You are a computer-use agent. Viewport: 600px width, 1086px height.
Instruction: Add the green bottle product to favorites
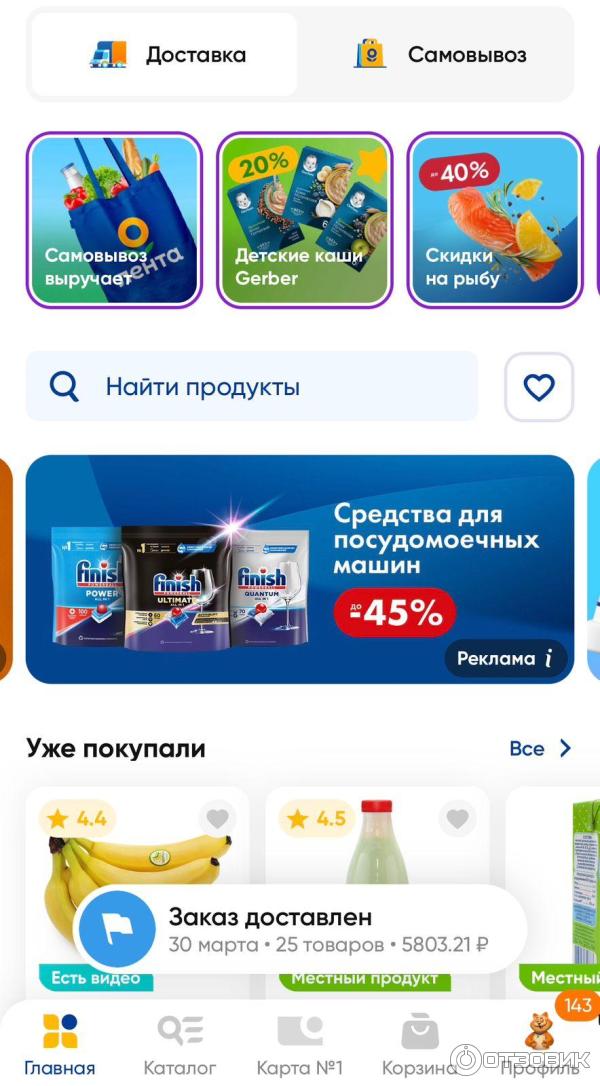[x=457, y=819]
